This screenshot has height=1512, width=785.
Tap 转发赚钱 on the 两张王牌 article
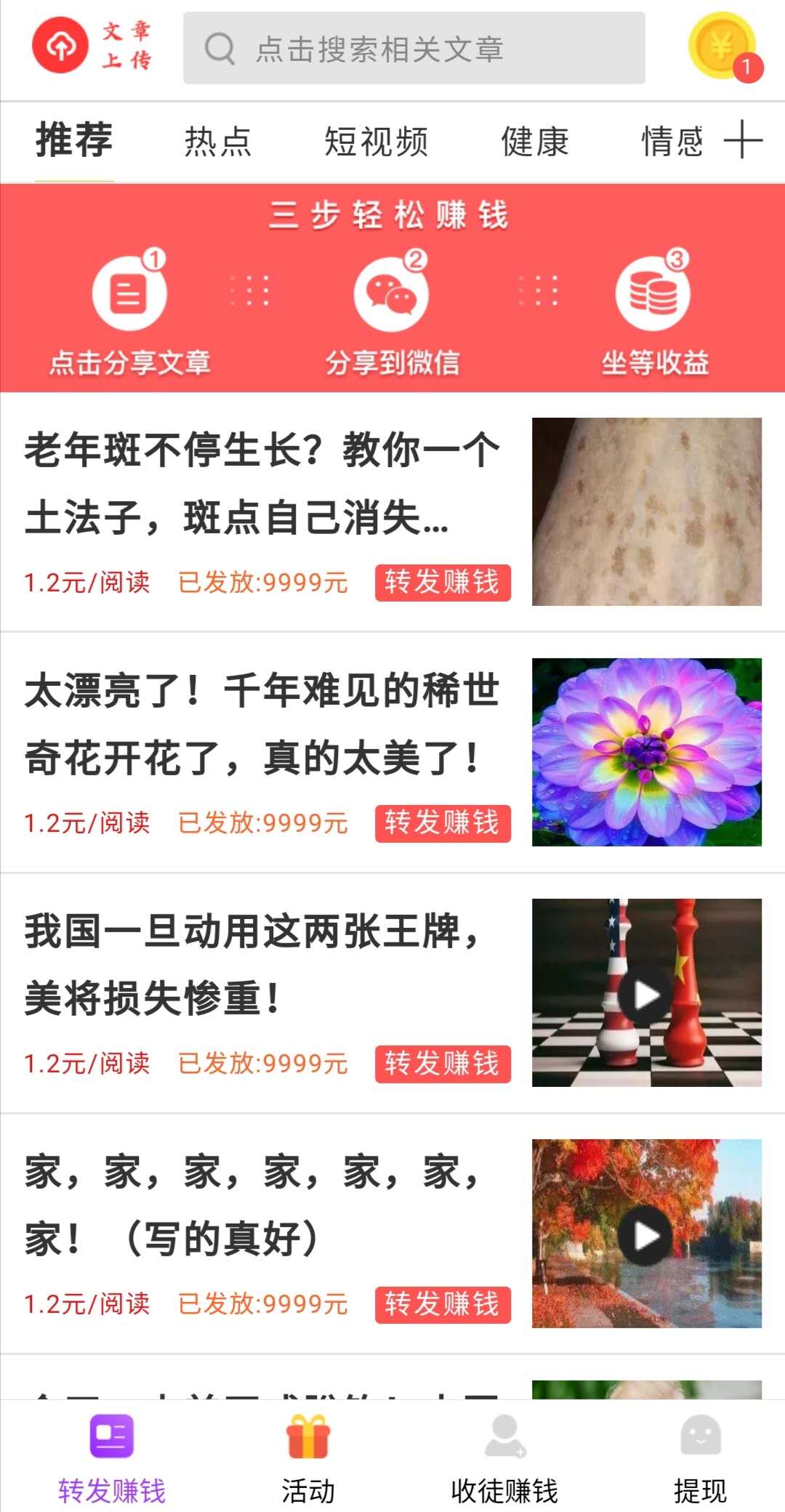click(x=443, y=1064)
